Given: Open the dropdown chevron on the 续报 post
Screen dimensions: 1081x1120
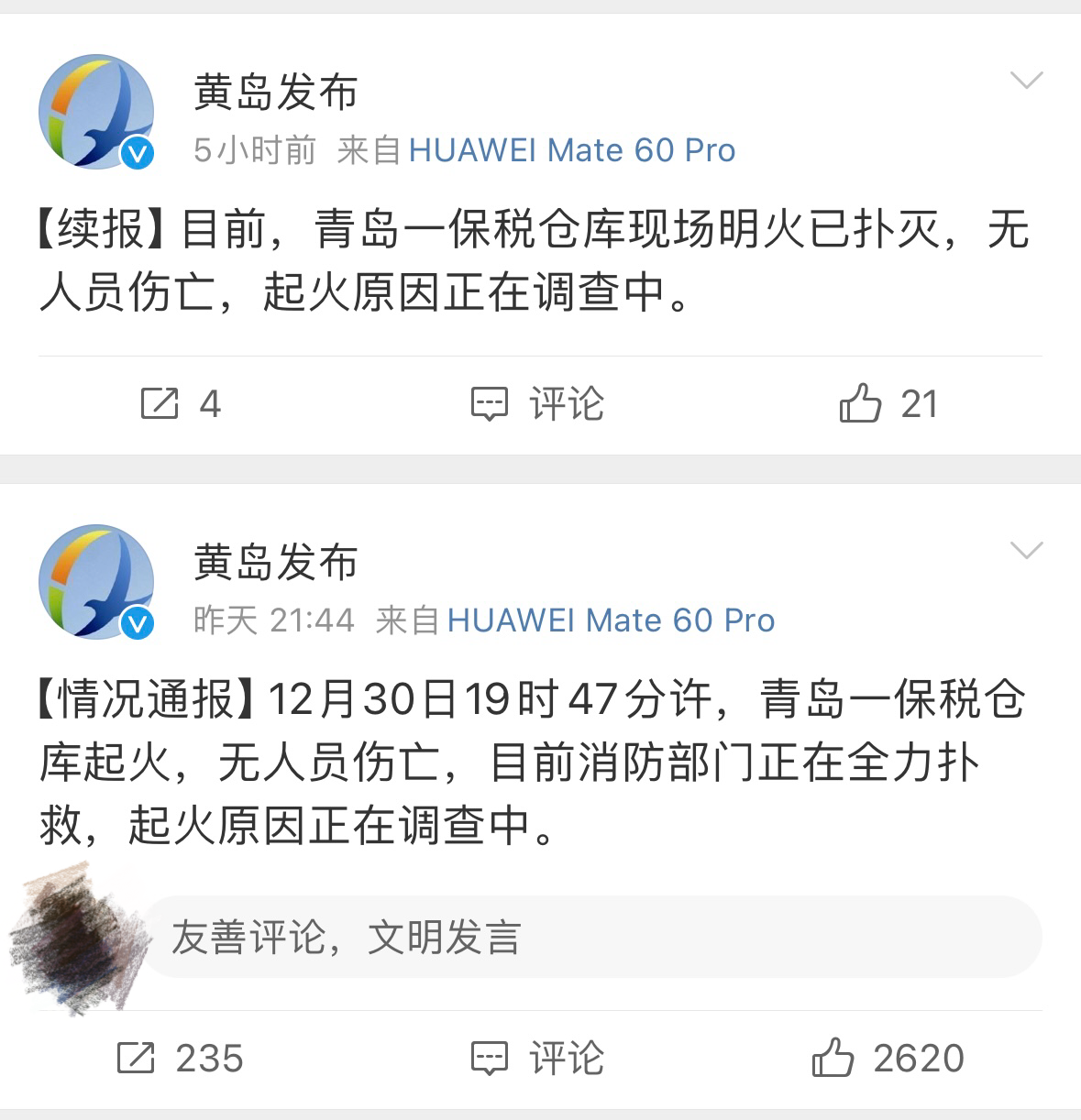Looking at the screenshot, I should pyautogui.click(x=1026, y=80).
